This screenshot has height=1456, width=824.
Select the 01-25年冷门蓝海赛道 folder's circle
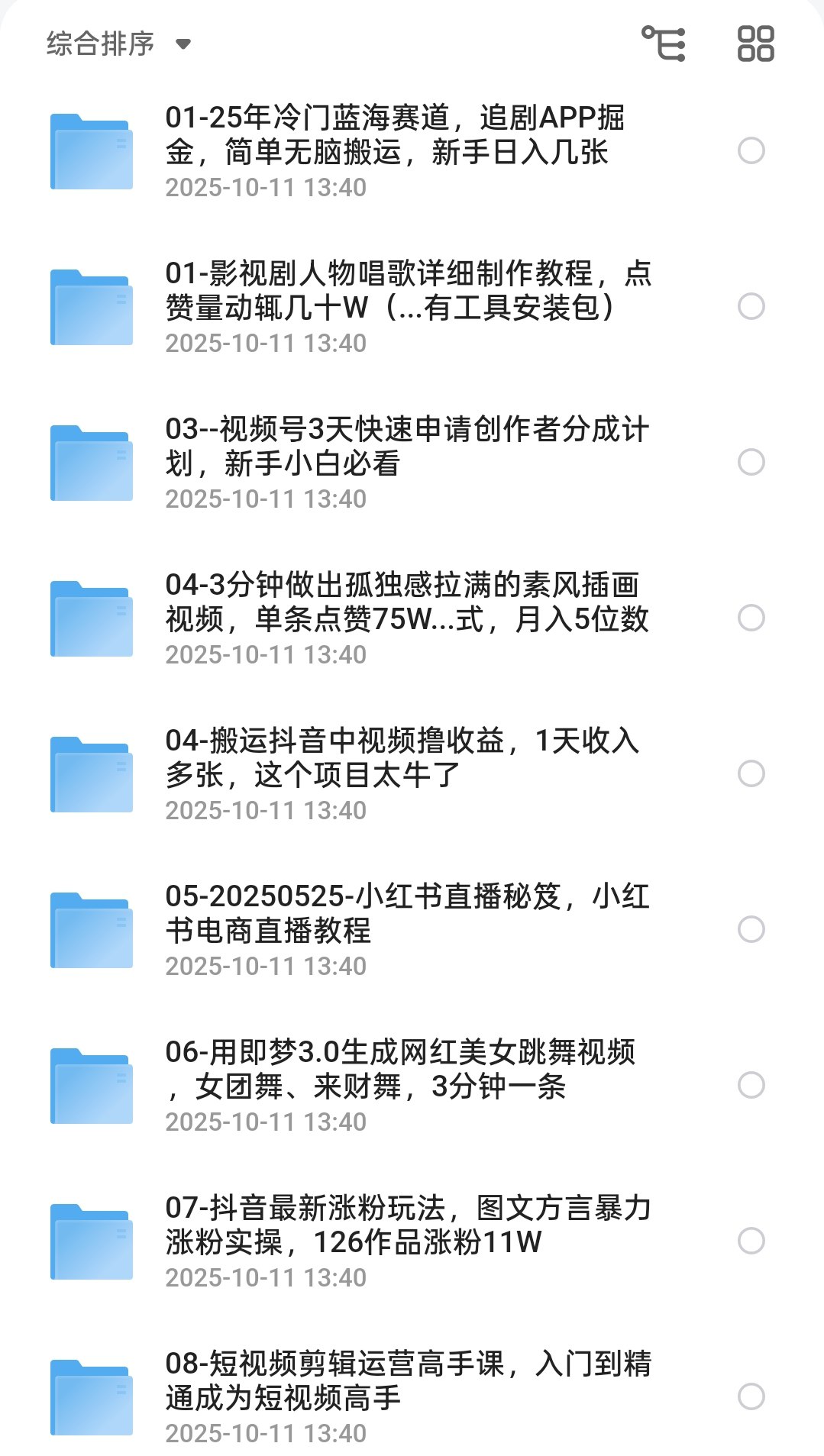click(751, 150)
